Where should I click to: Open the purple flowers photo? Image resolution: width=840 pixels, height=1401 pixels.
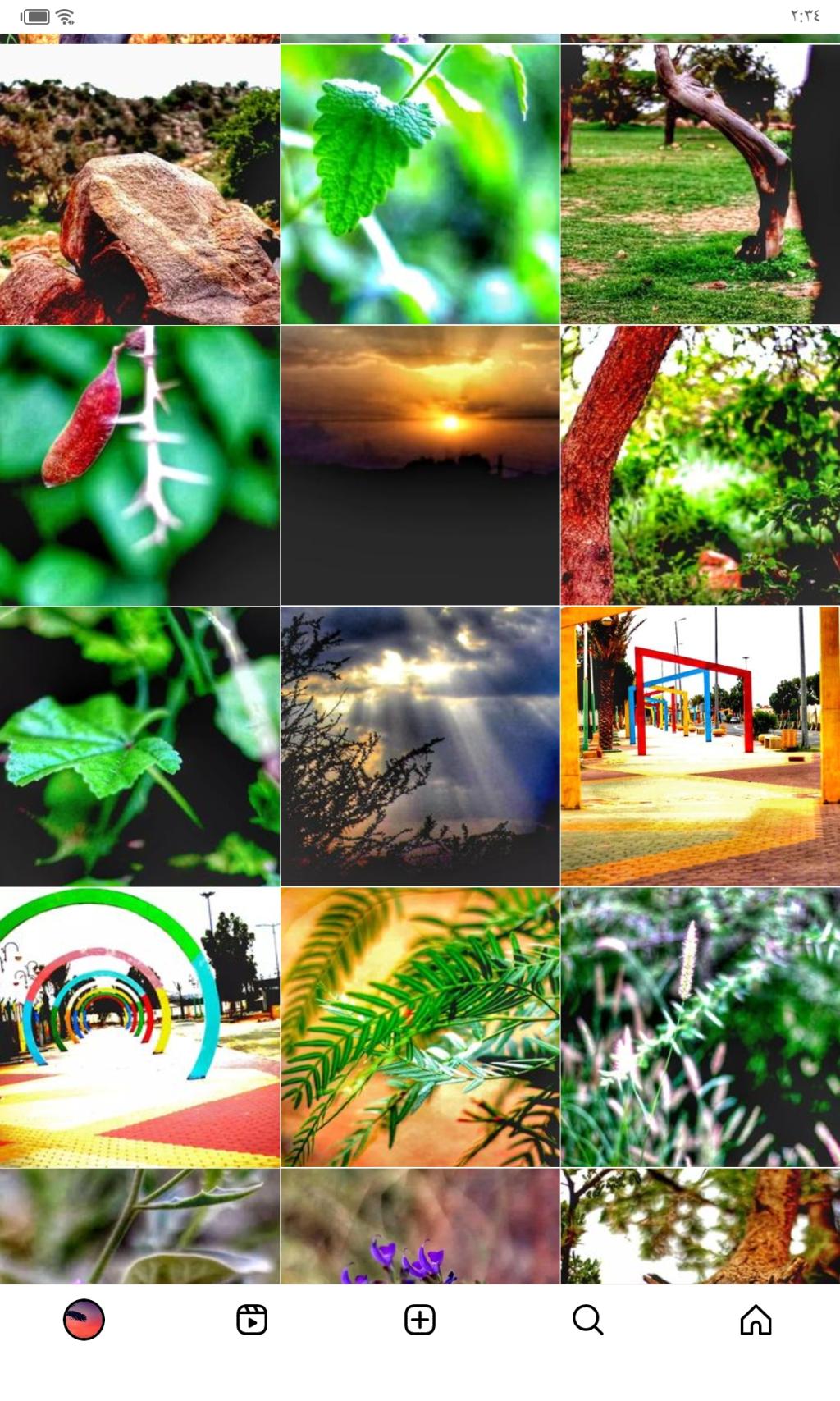pyautogui.click(x=420, y=1227)
